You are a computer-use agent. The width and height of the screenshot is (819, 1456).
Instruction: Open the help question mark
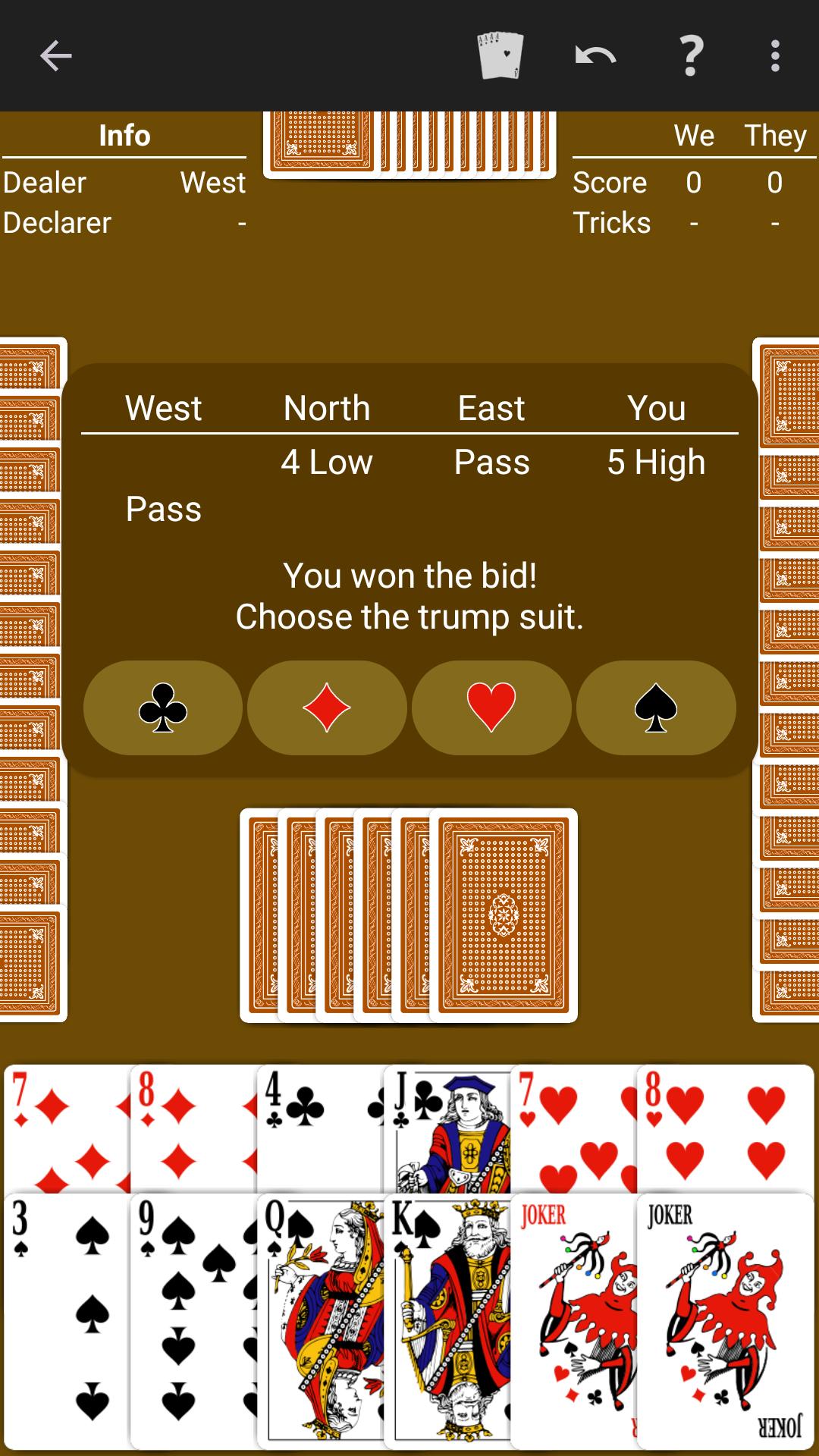690,55
